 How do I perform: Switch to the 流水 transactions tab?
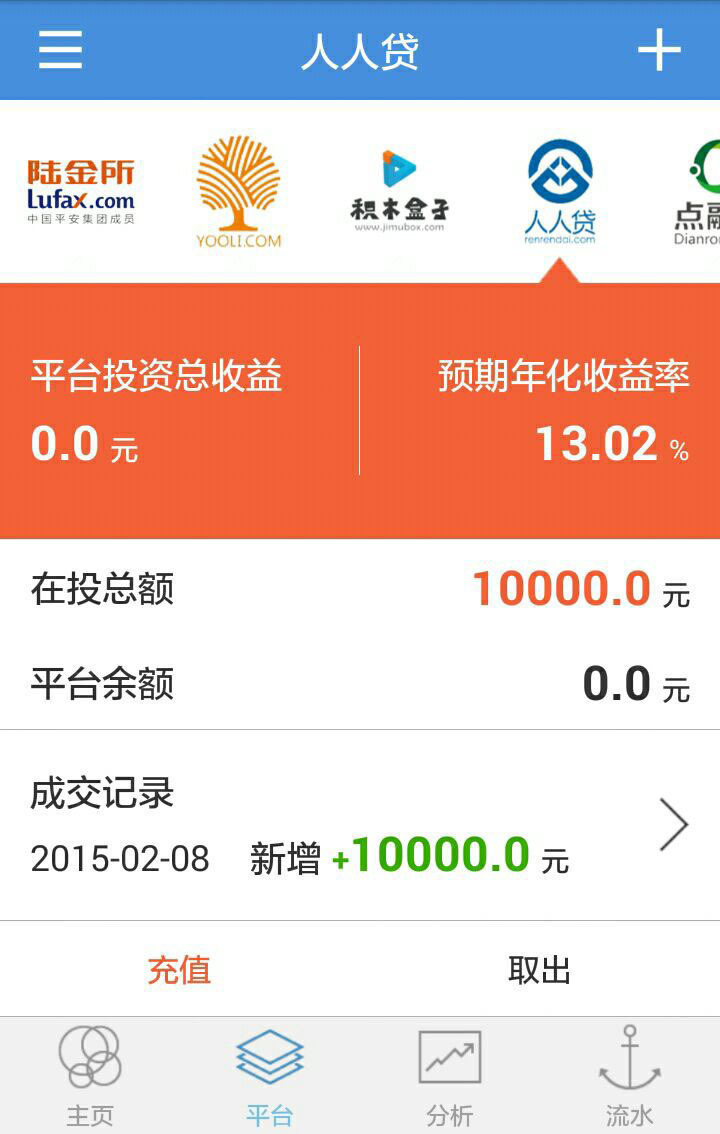(629, 1076)
